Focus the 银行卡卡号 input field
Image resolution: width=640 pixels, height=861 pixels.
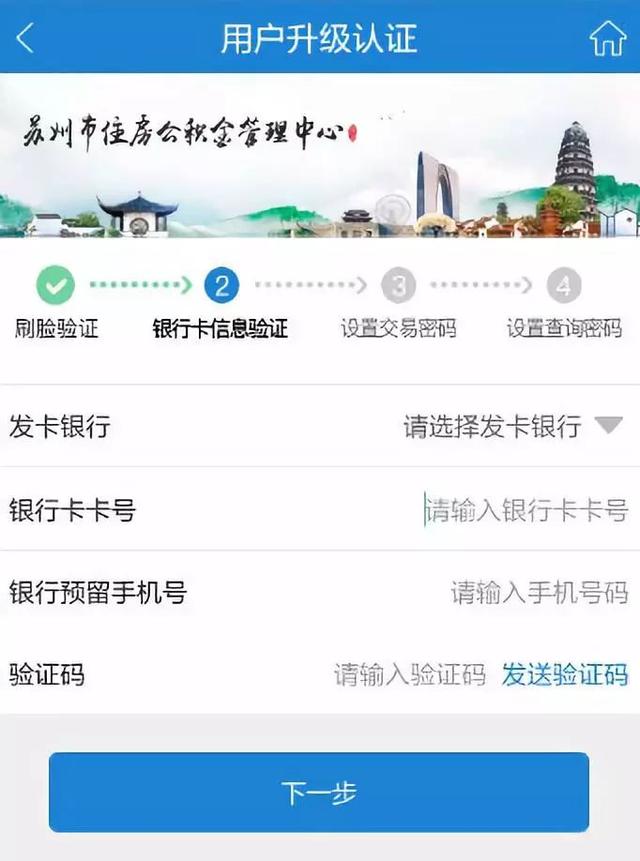coord(526,510)
